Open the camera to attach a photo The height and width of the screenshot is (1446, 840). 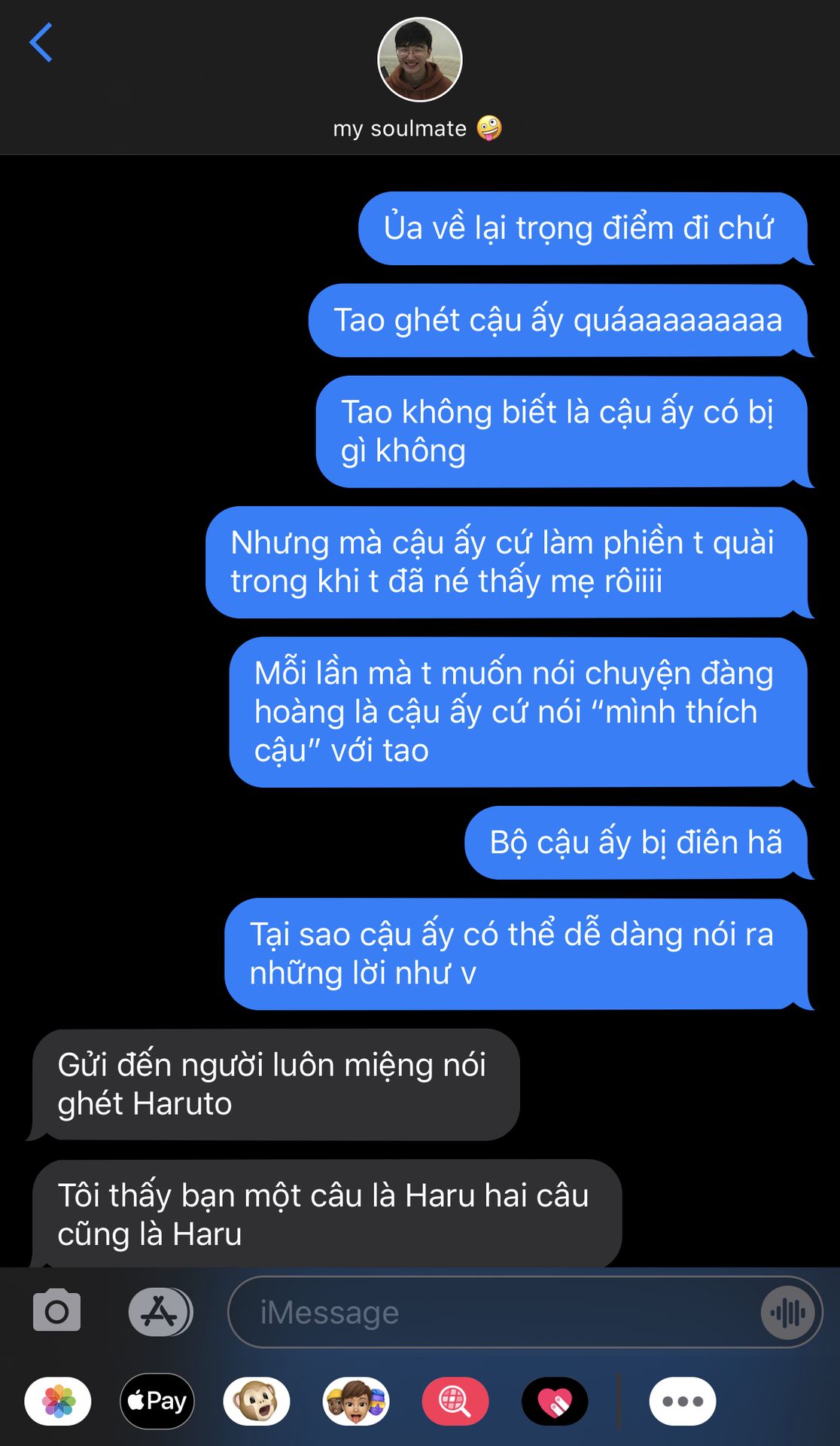pos(56,1311)
